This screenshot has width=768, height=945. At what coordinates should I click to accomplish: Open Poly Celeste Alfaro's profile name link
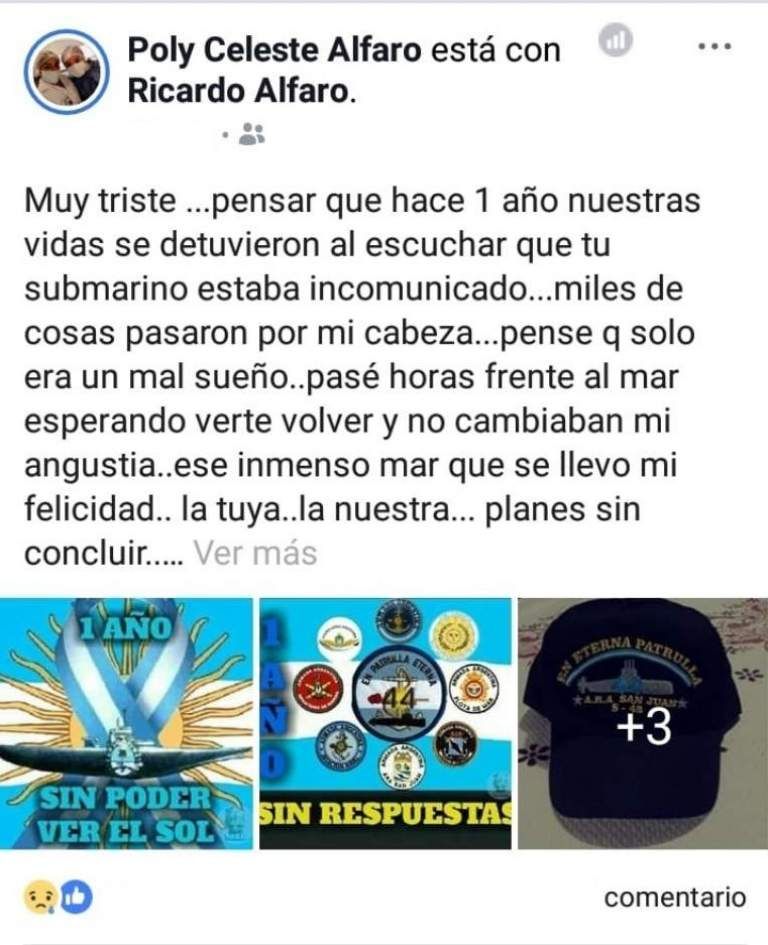pos(274,50)
